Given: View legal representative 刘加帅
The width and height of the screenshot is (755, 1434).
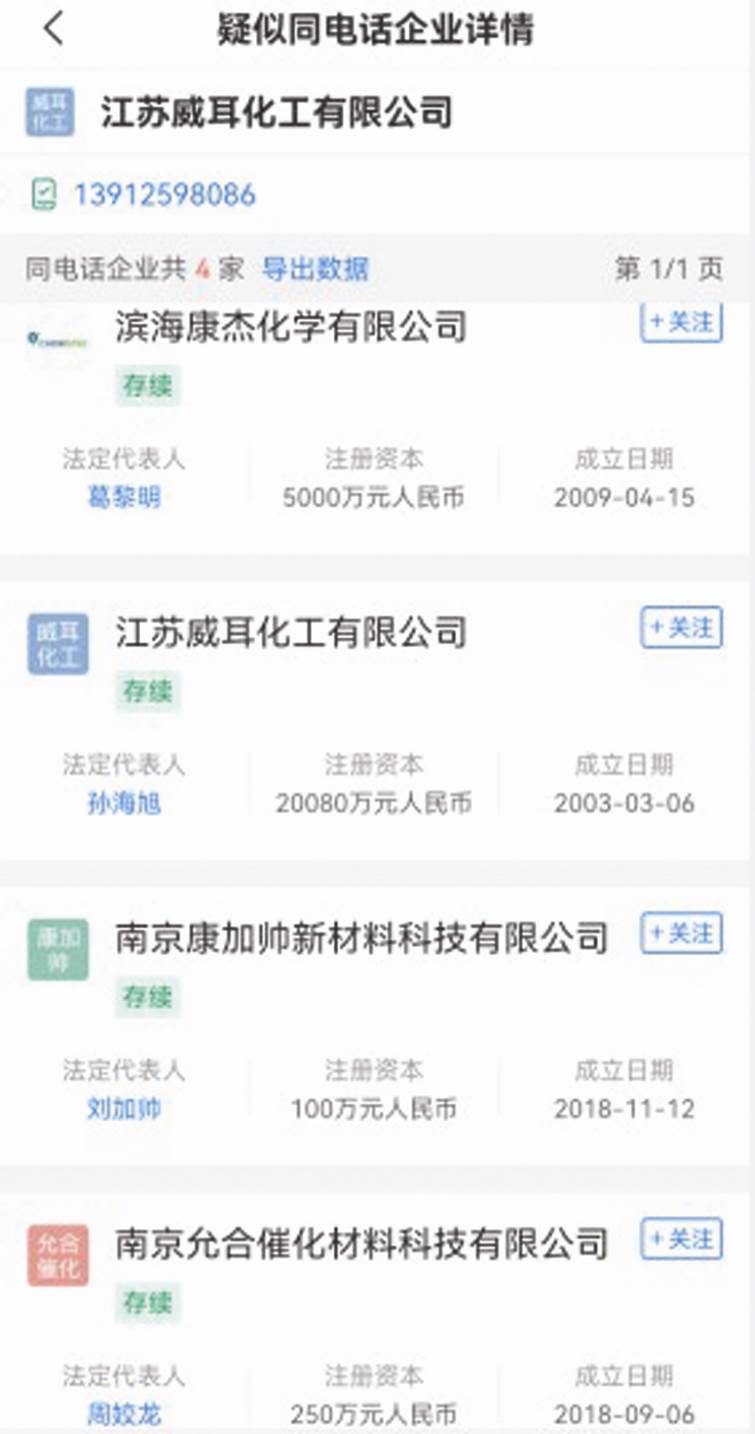Looking at the screenshot, I should [124, 1109].
